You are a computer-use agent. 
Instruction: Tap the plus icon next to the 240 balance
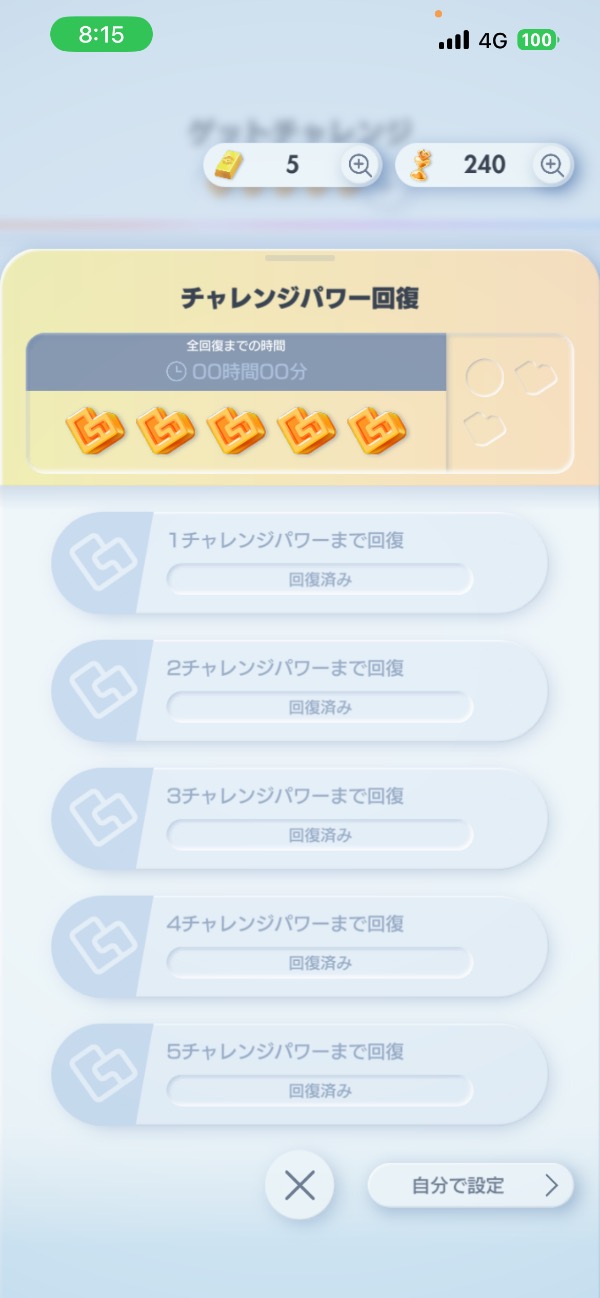click(x=552, y=165)
